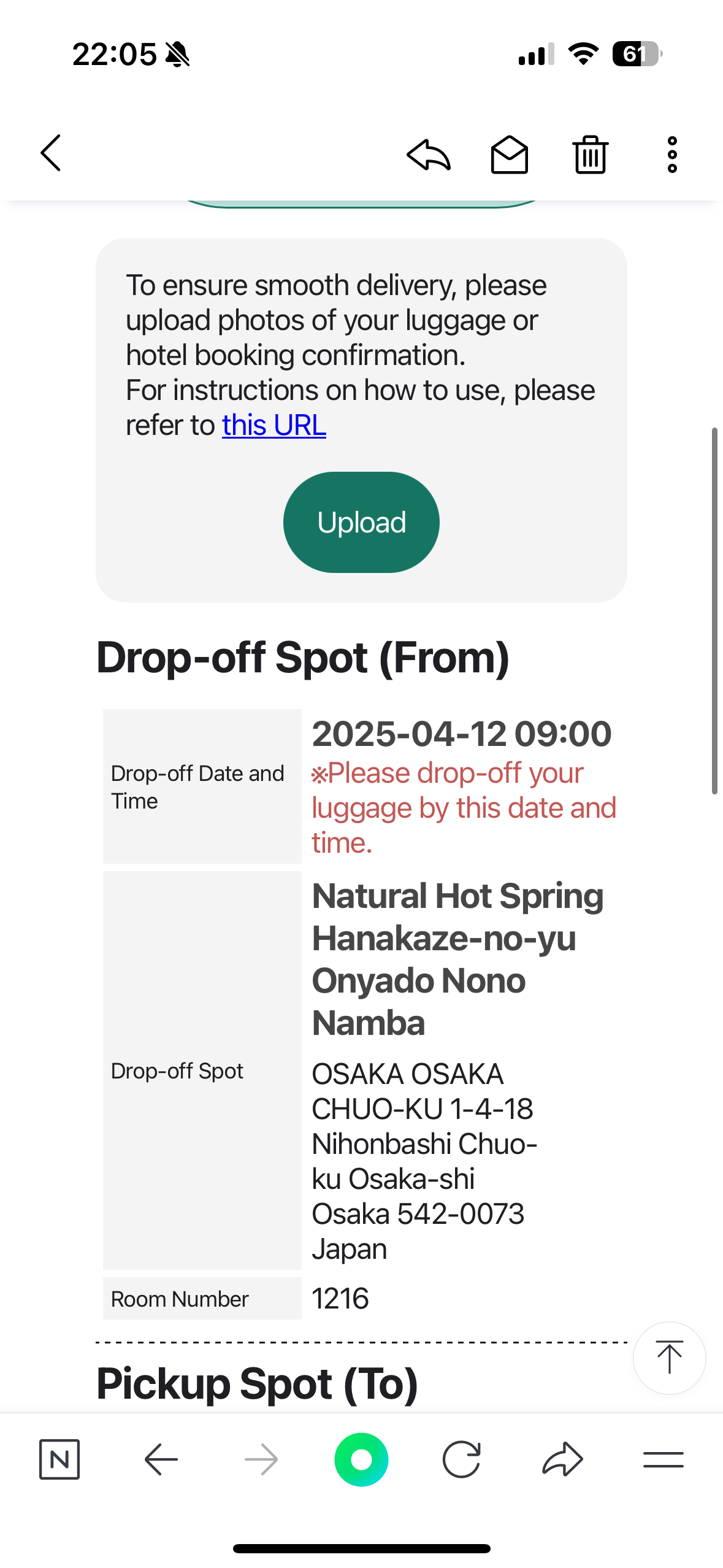Reply to this email
The width and height of the screenshot is (723, 1568).
(429, 155)
